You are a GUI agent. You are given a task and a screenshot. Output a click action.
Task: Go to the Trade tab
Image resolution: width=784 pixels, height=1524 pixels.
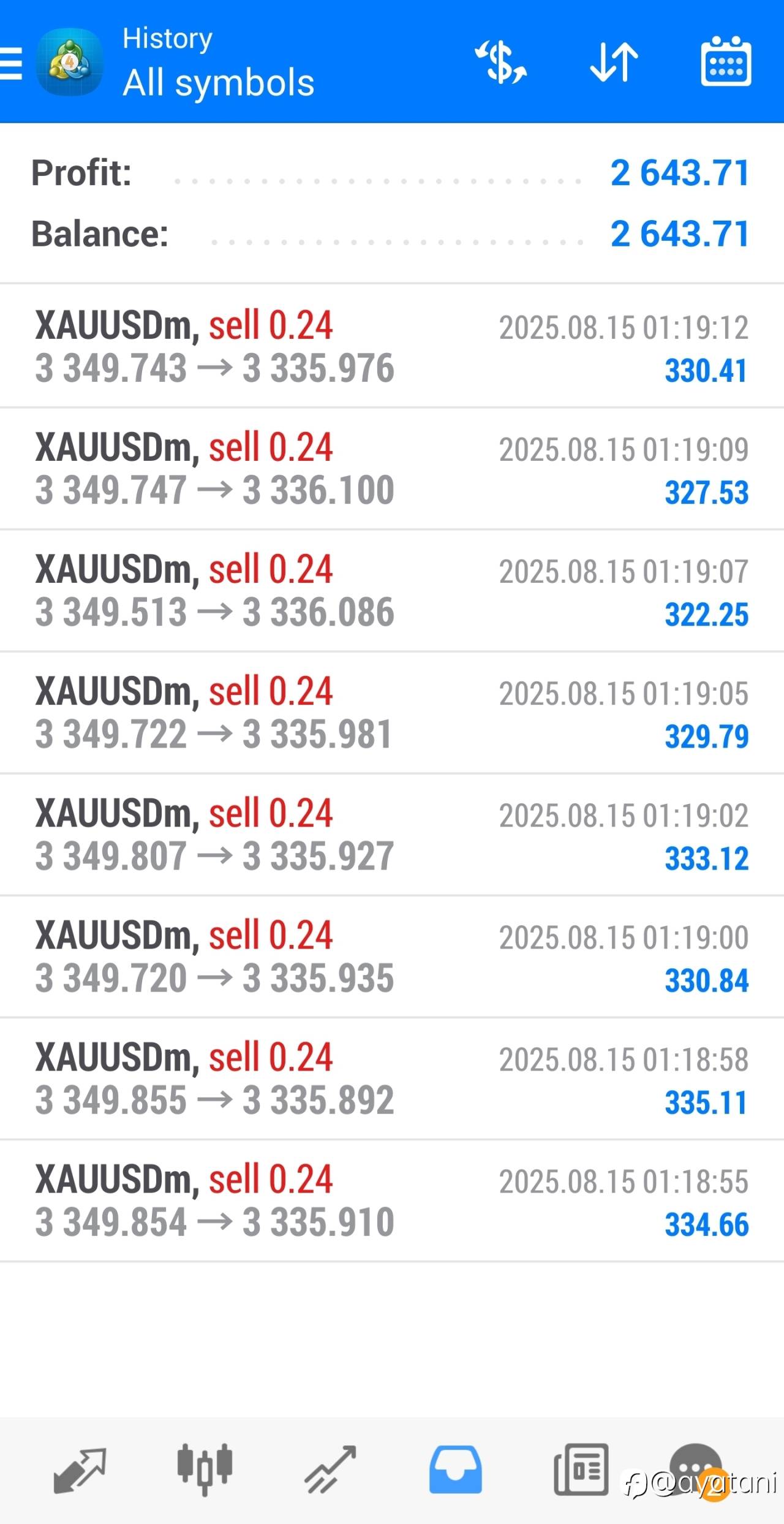pos(331,1469)
